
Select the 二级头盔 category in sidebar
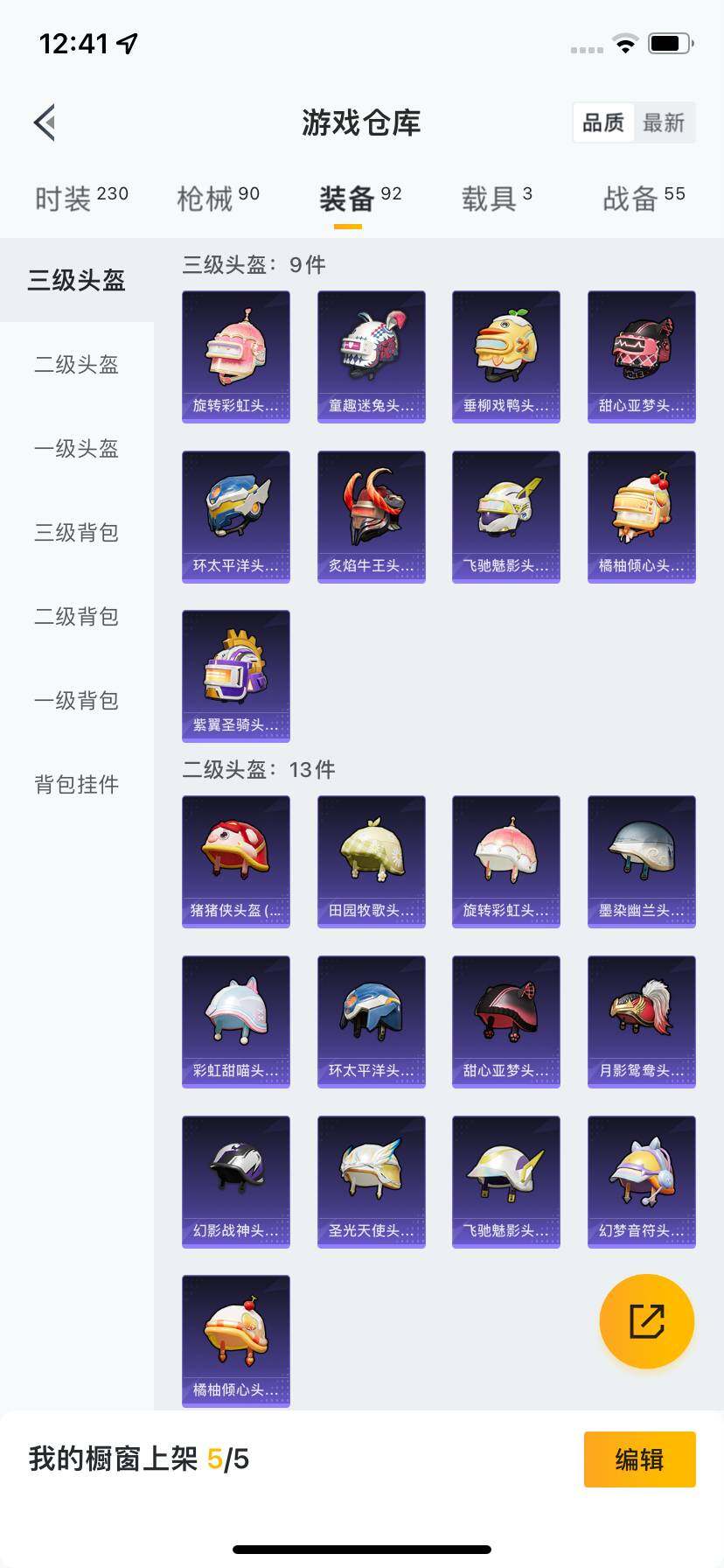click(x=75, y=365)
